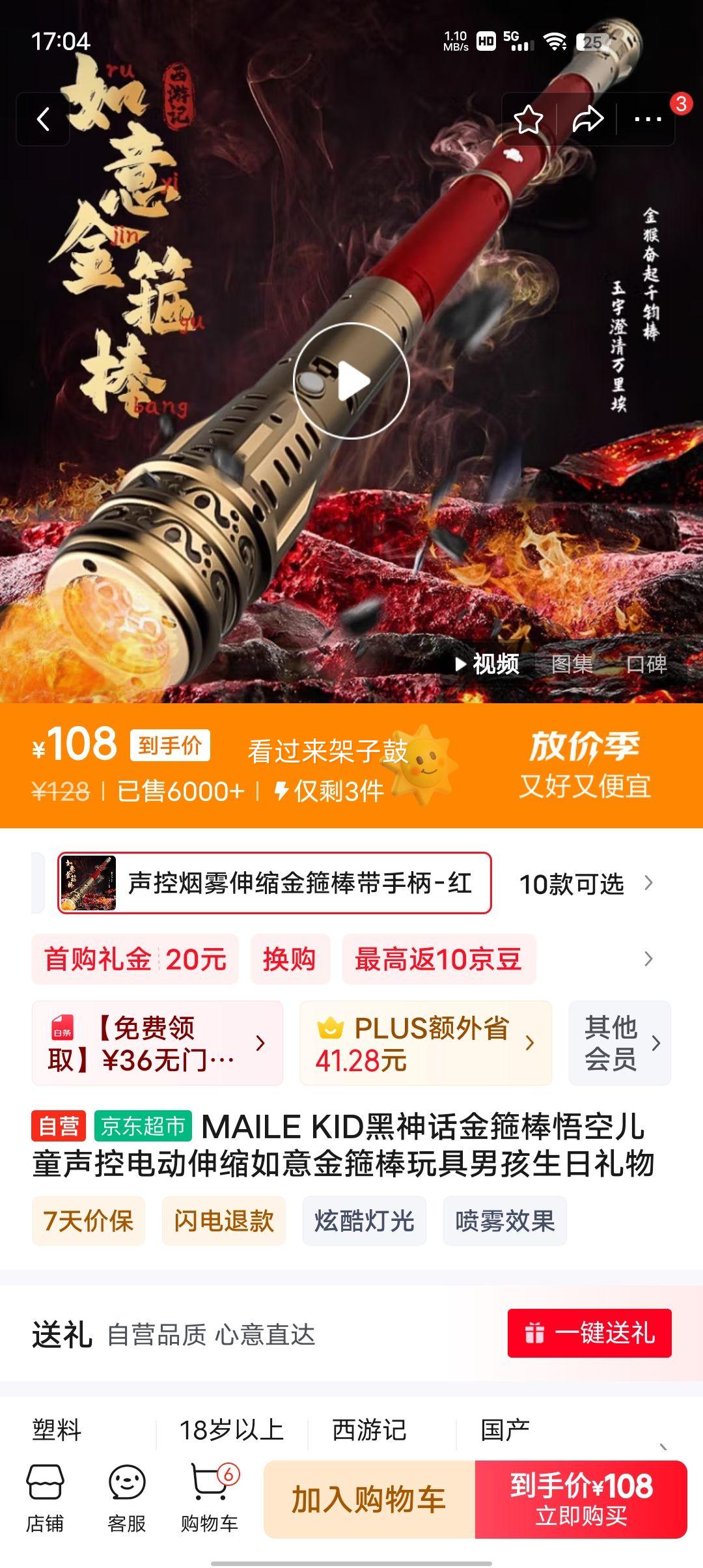Play the product video
Screen dimensions: 703x1568
point(351,382)
